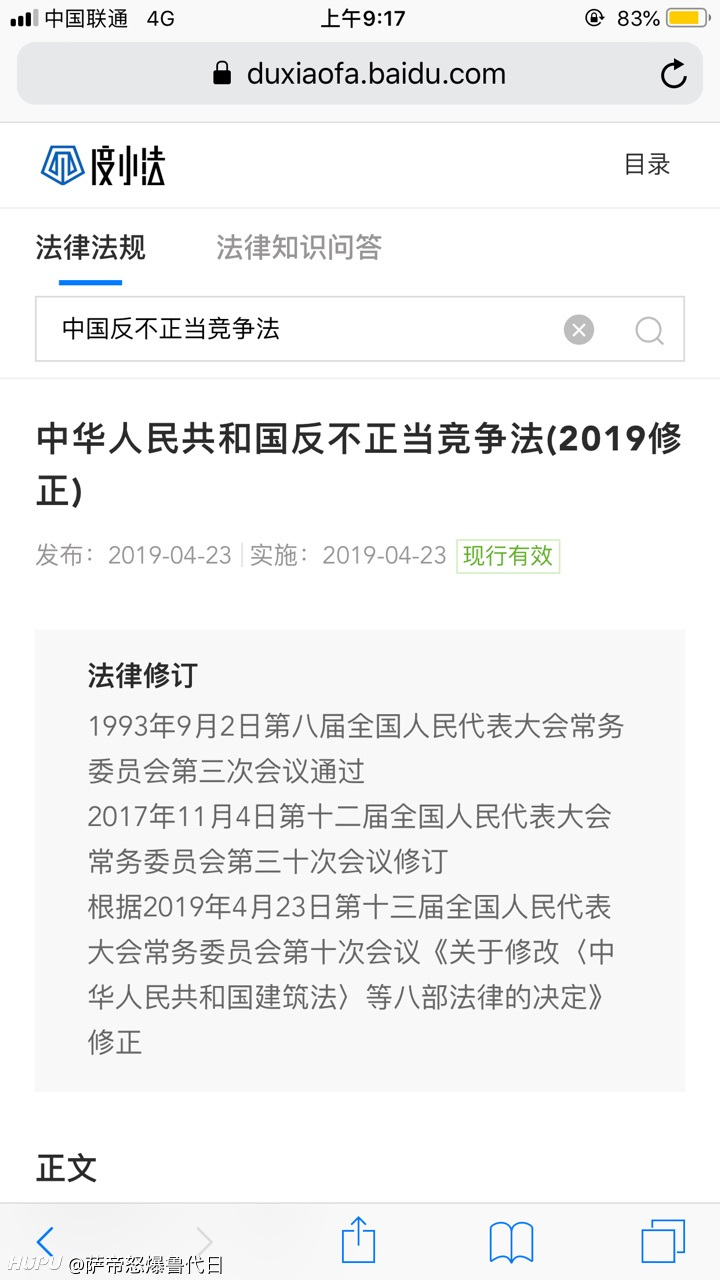This screenshot has height=1280, width=720.
Task: Open the 目录 table of contents
Action: coord(647,165)
